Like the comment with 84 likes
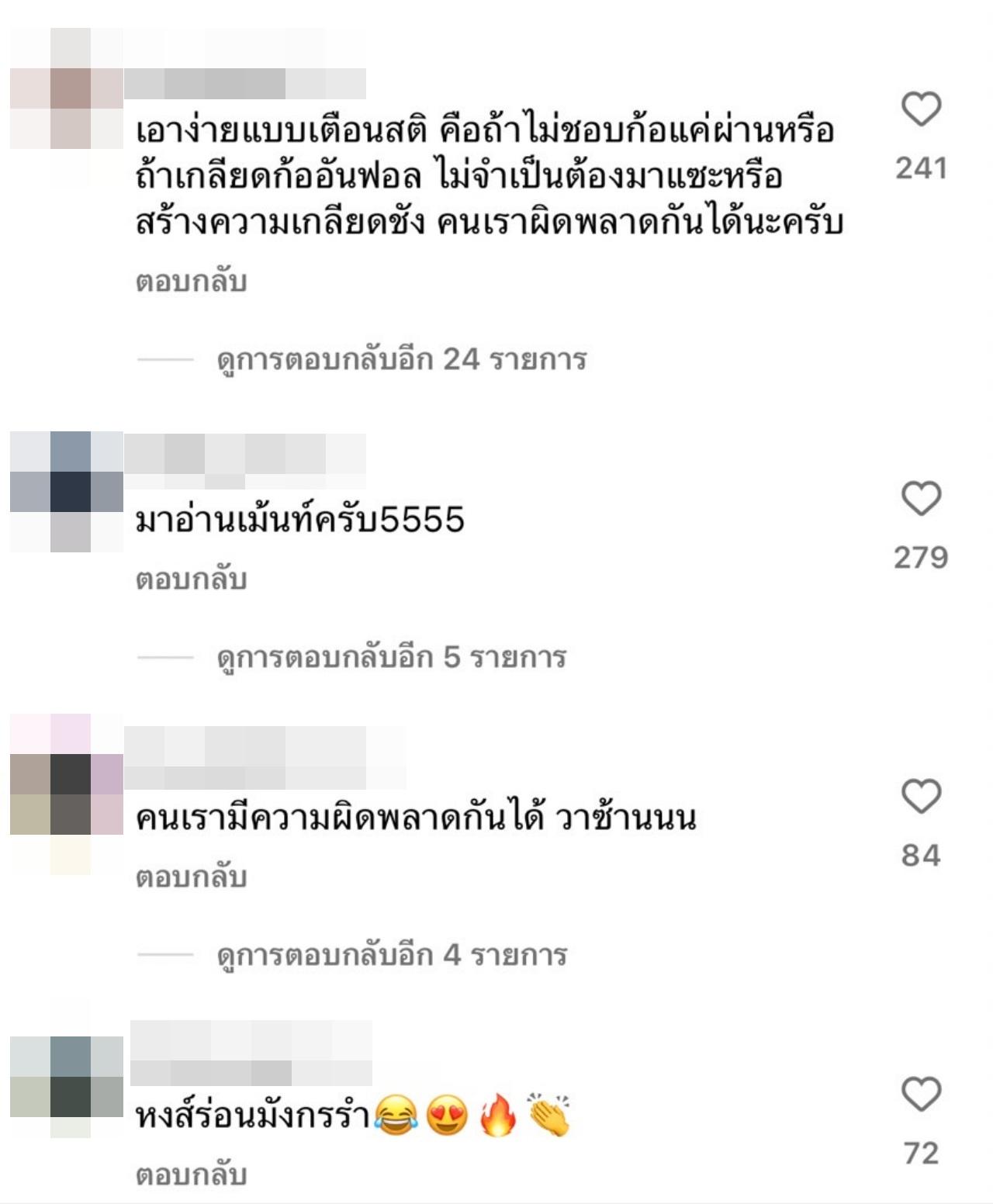This screenshot has height=1204, width=993. click(921, 797)
